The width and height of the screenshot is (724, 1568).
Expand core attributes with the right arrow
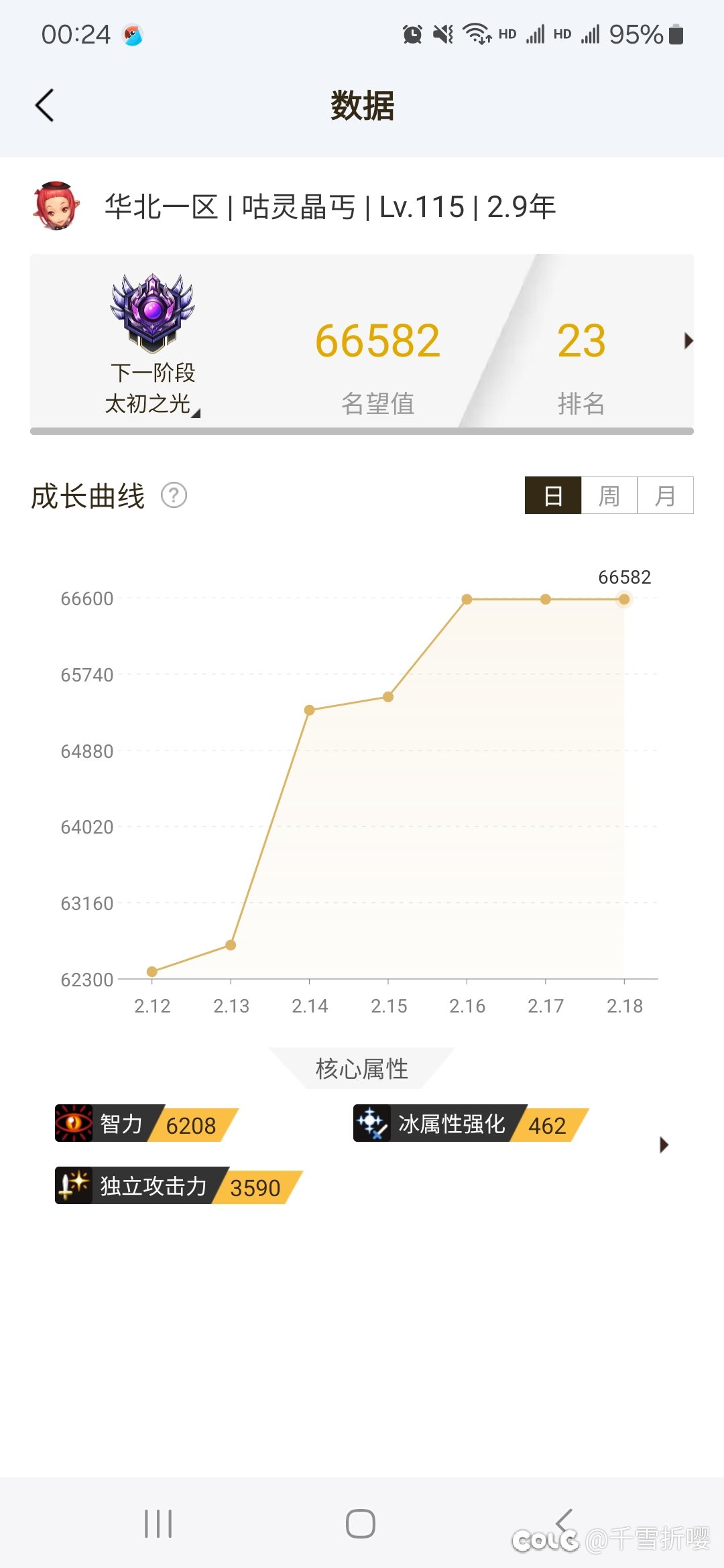(664, 1145)
